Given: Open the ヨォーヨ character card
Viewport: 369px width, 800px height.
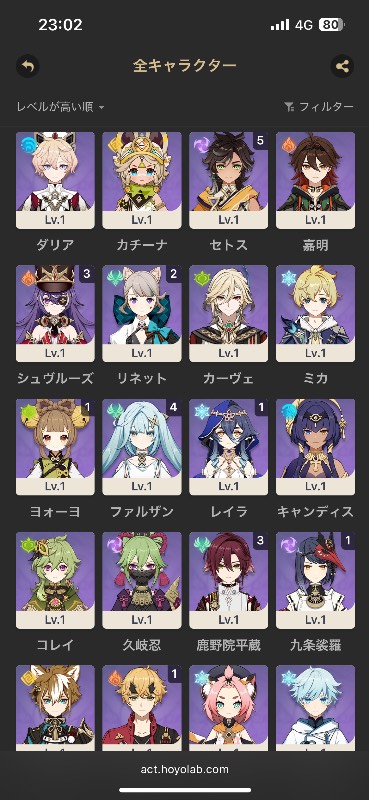Looking at the screenshot, I should coord(55,447).
